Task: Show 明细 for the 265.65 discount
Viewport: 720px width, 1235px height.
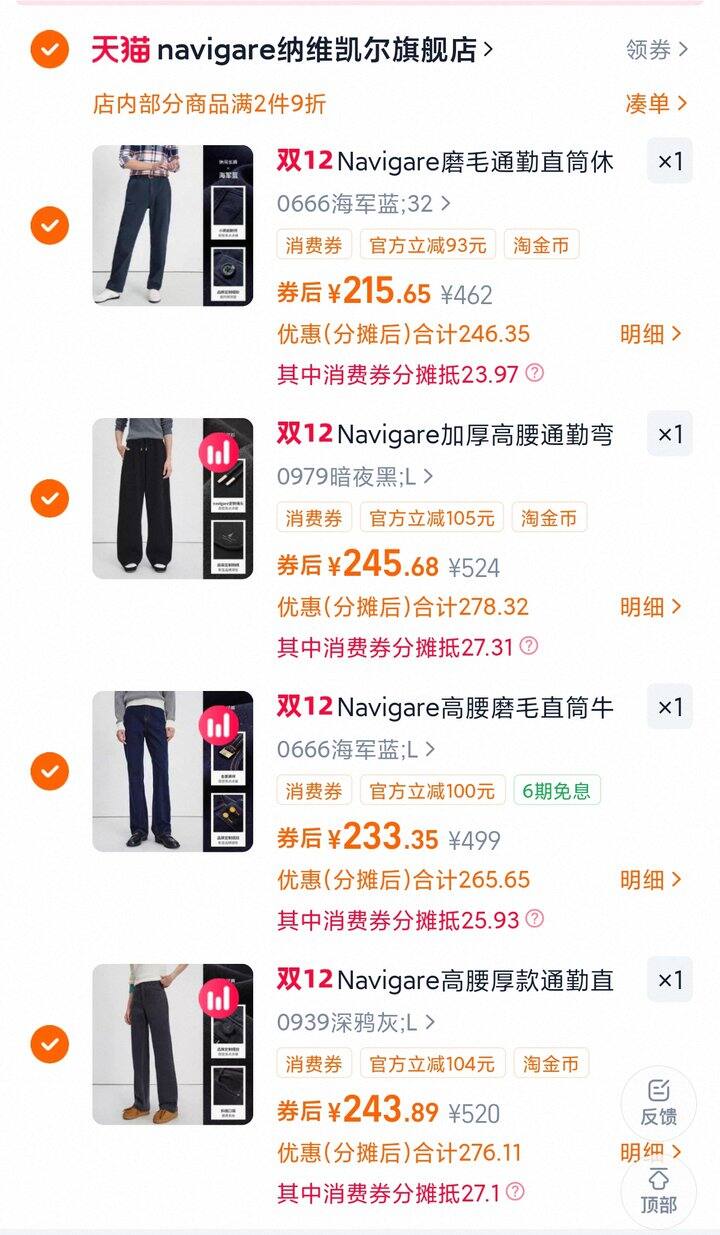Action: (x=651, y=880)
